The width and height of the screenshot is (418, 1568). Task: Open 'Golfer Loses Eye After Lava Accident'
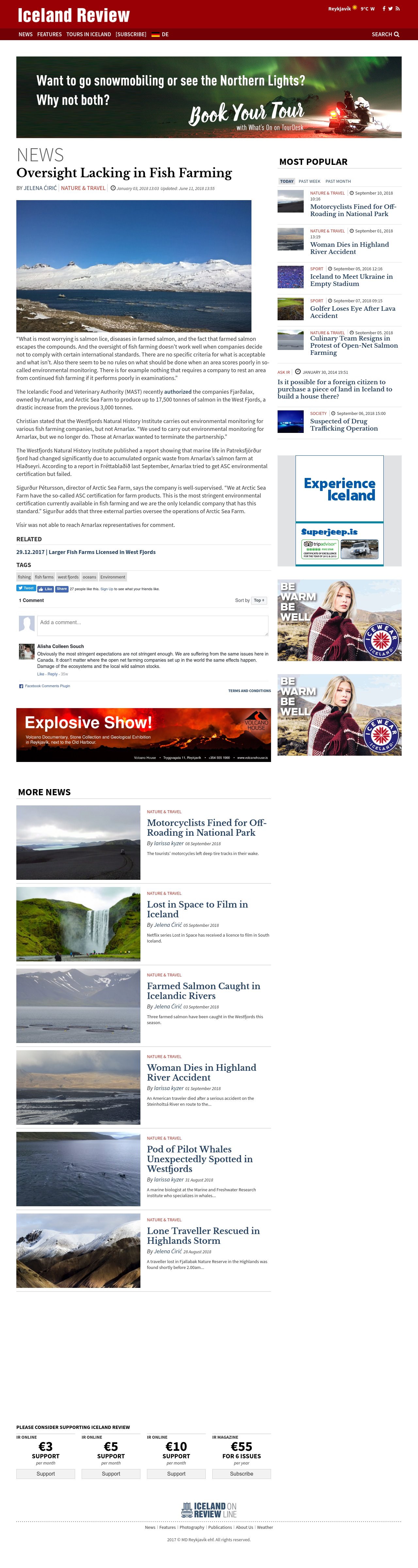coord(352,312)
